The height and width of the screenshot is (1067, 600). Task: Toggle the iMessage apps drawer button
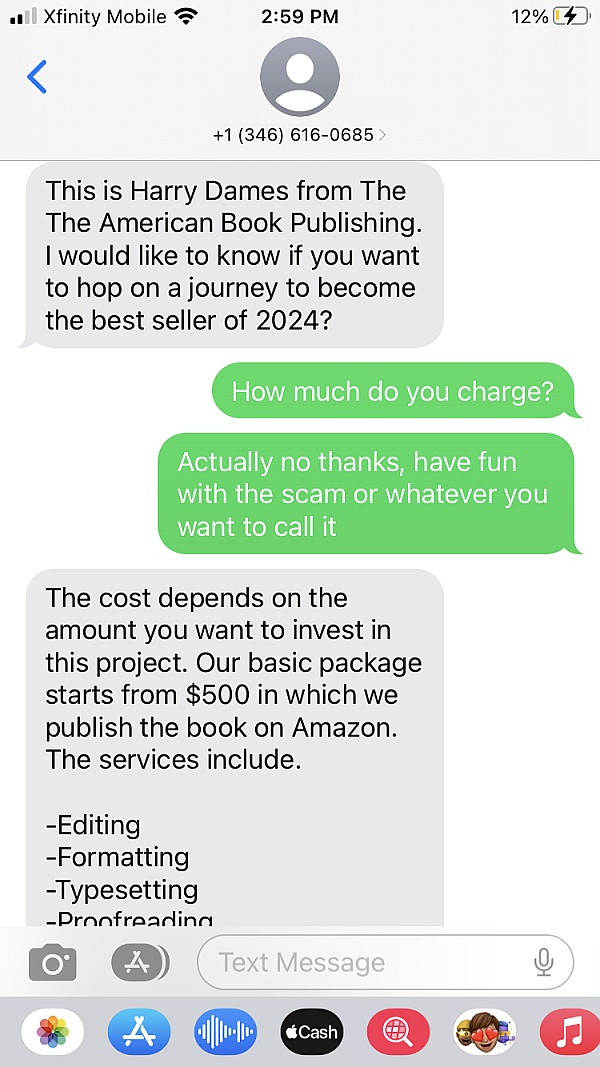139,963
